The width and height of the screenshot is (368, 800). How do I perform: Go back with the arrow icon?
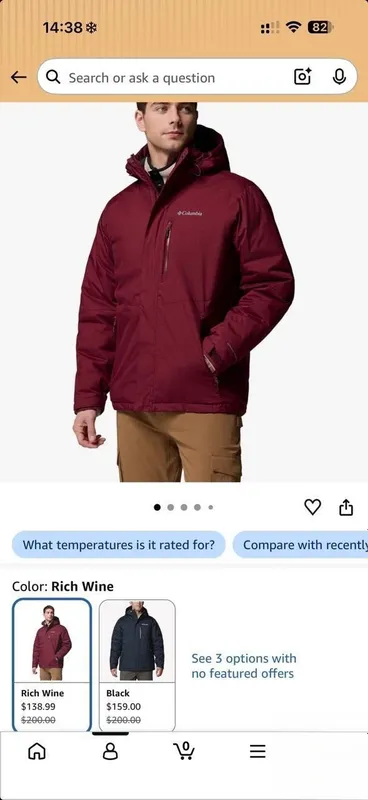18,78
